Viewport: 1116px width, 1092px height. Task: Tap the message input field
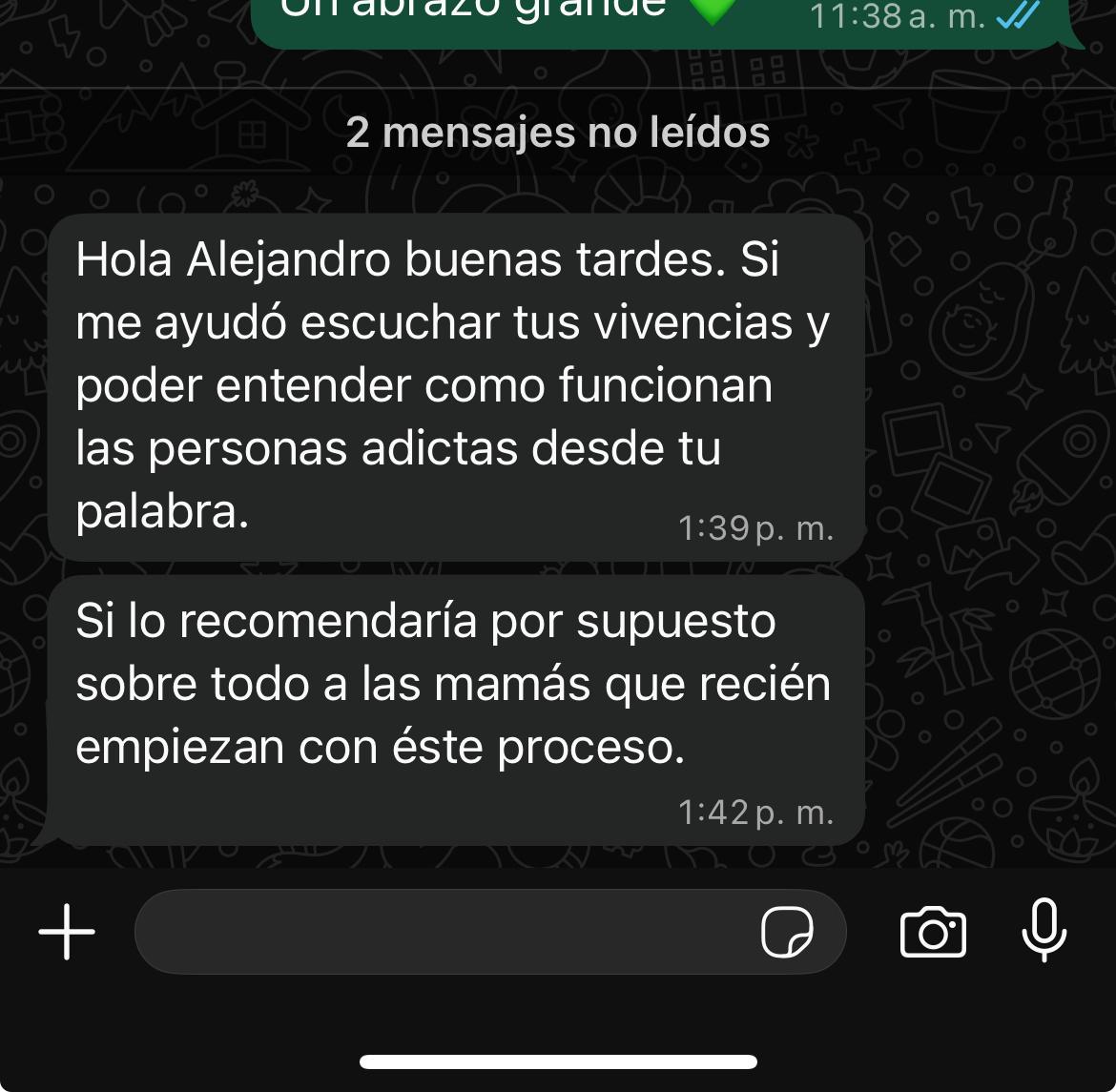[x=439, y=932]
